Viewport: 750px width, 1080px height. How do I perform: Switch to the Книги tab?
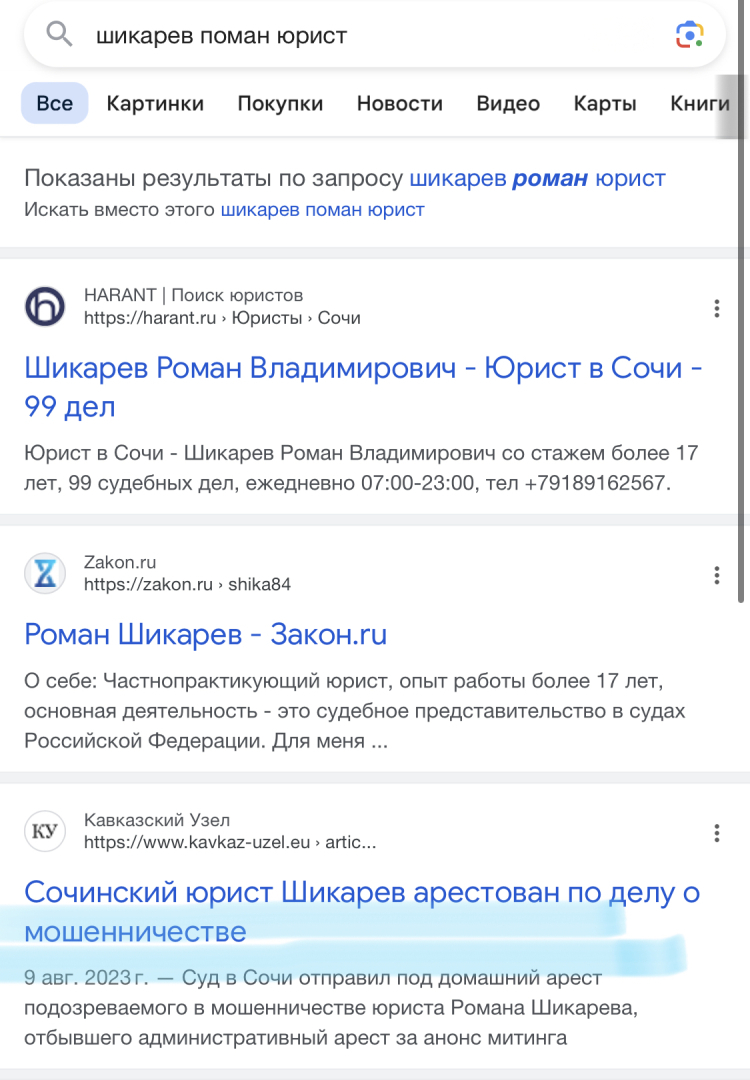699,103
